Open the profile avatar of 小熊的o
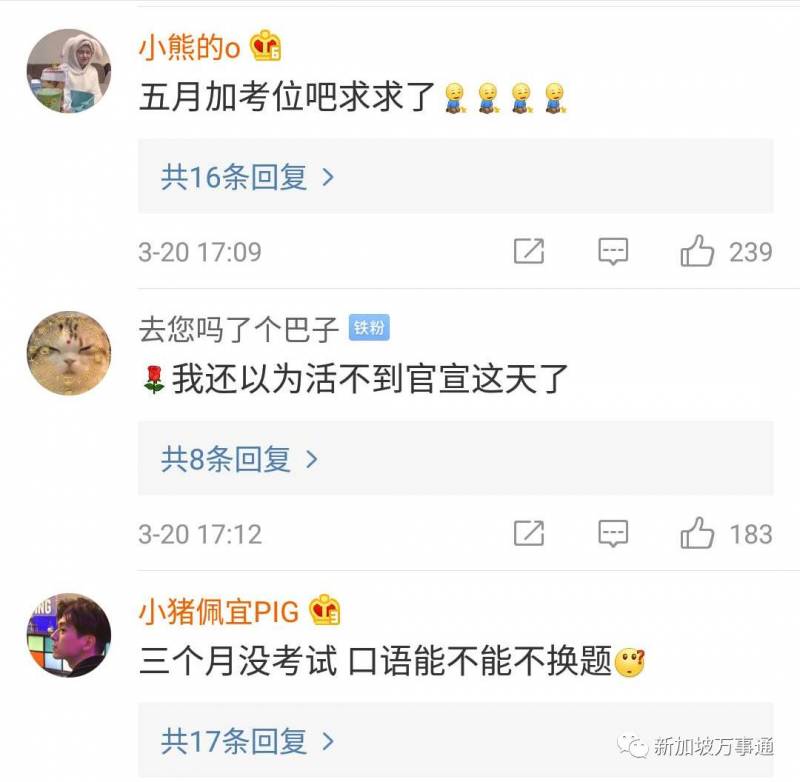This screenshot has height=782, width=800. tap(68, 70)
